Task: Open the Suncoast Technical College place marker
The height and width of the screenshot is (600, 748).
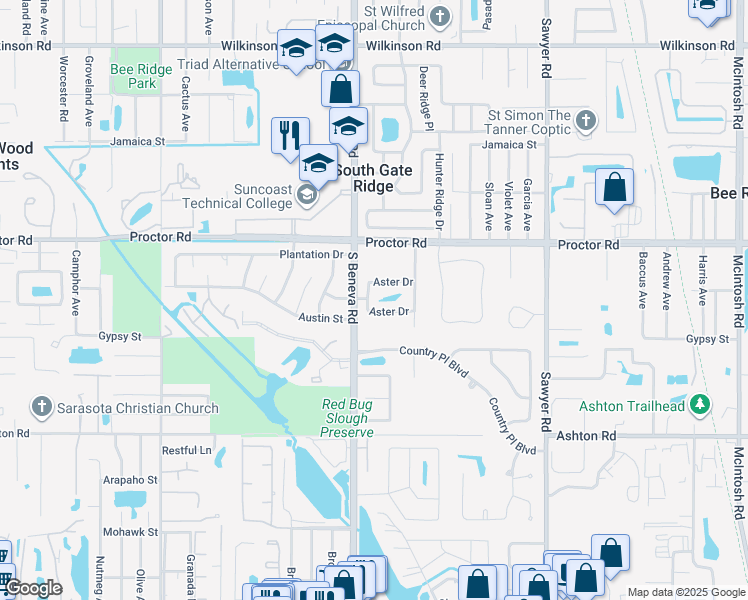Action: (x=307, y=196)
